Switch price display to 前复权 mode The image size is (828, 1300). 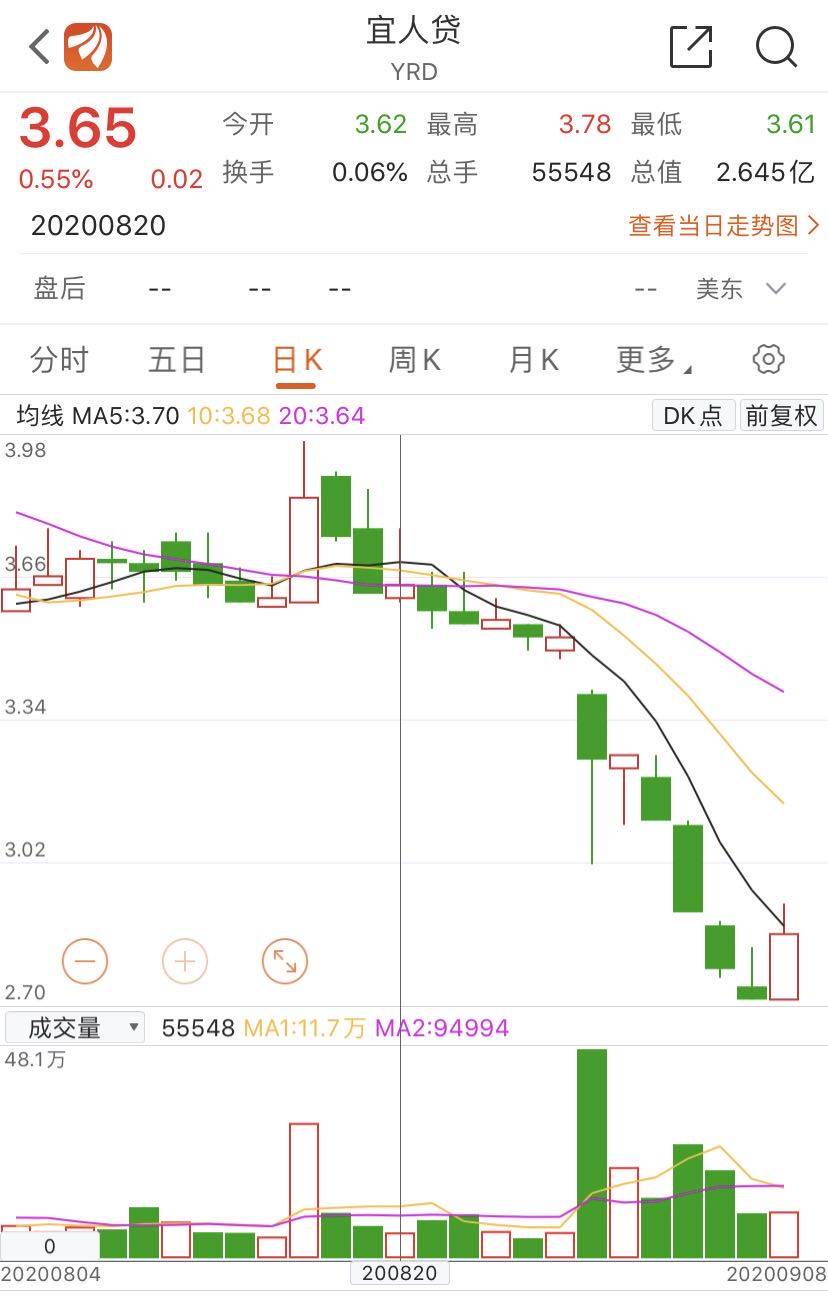pyautogui.click(x=781, y=415)
